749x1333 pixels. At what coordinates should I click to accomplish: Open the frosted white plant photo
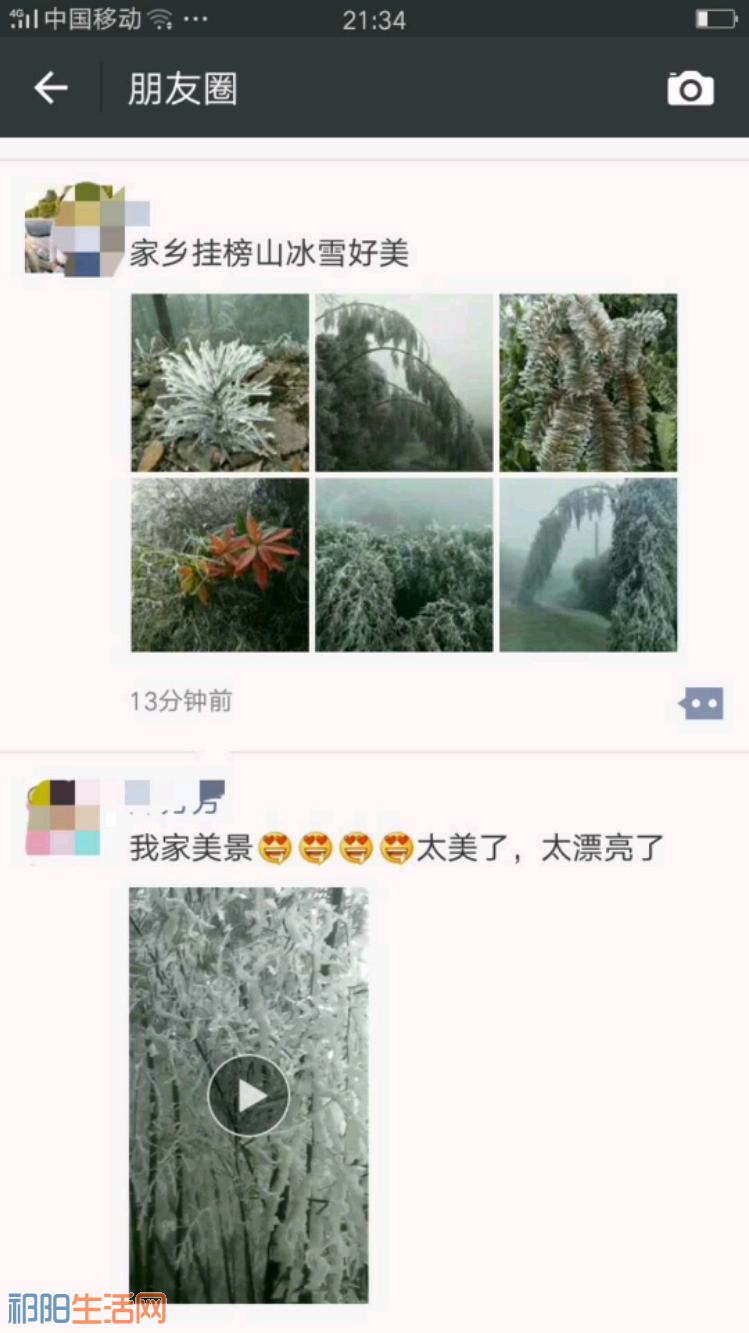point(220,382)
